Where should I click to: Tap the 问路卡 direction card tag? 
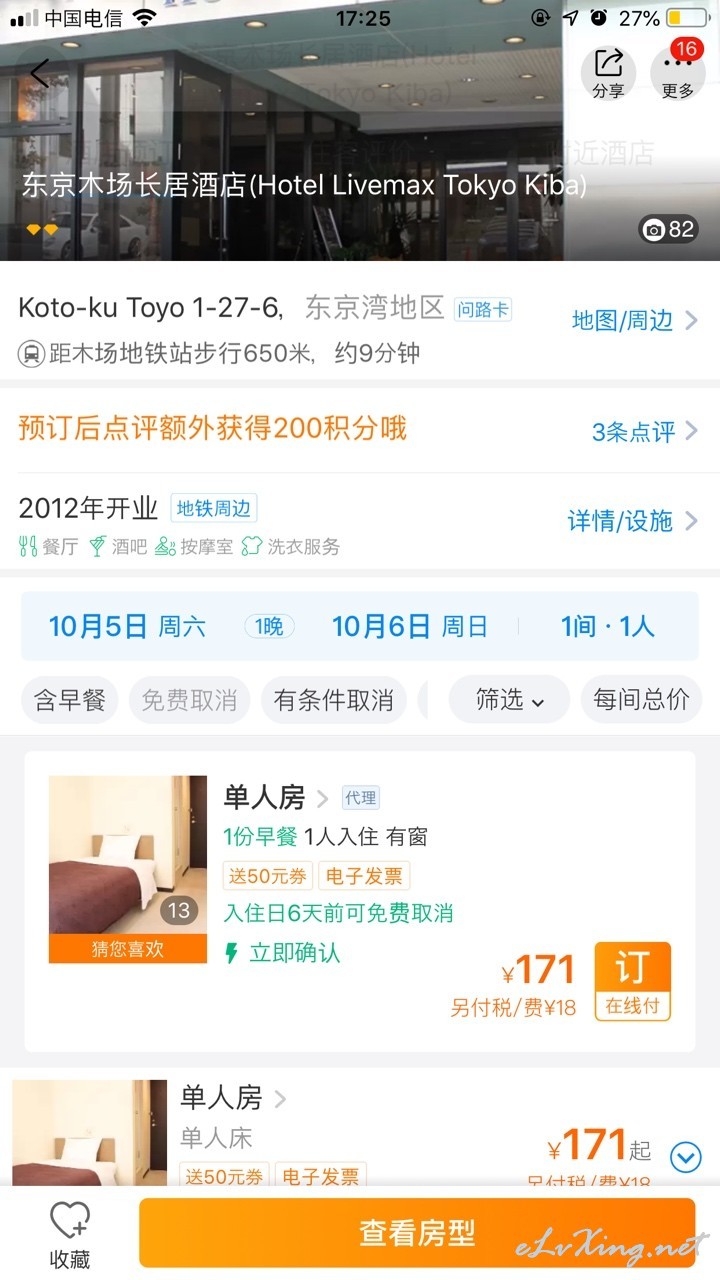[483, 310]
